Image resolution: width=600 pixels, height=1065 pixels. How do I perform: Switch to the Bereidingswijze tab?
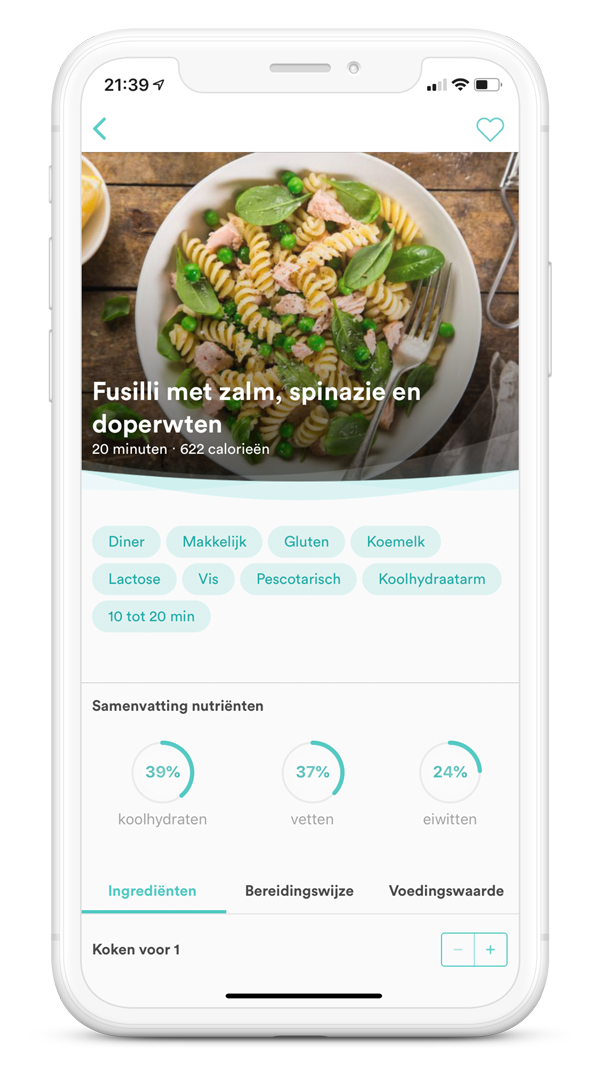pos(299,891)
